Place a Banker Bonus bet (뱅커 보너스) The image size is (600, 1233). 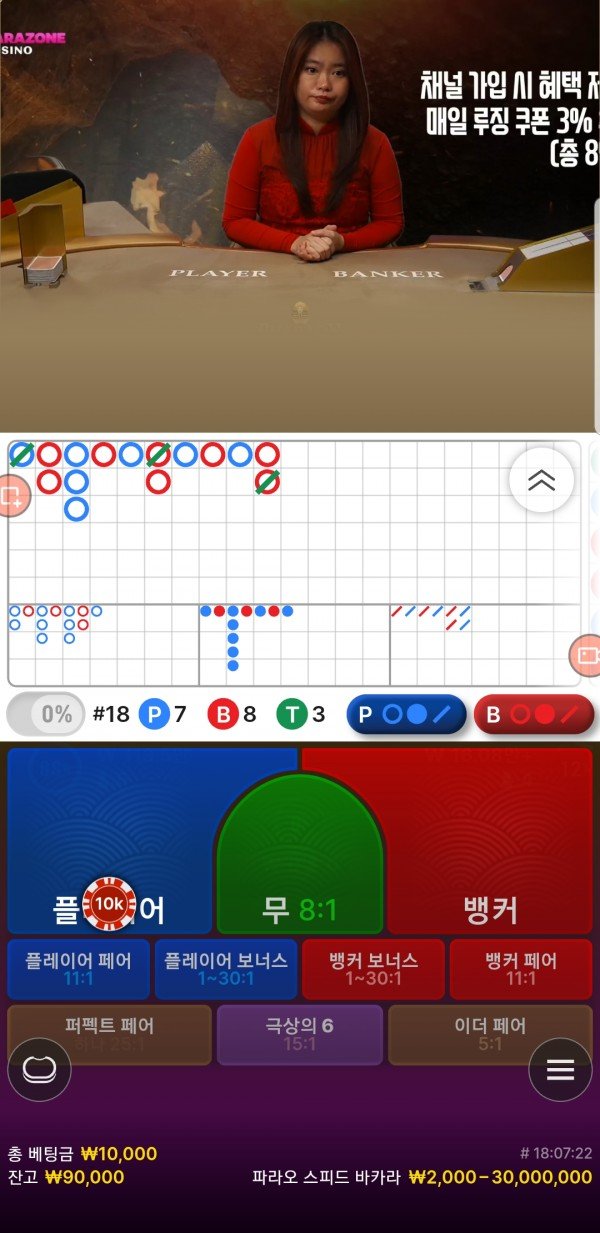(x=373, y=968)
